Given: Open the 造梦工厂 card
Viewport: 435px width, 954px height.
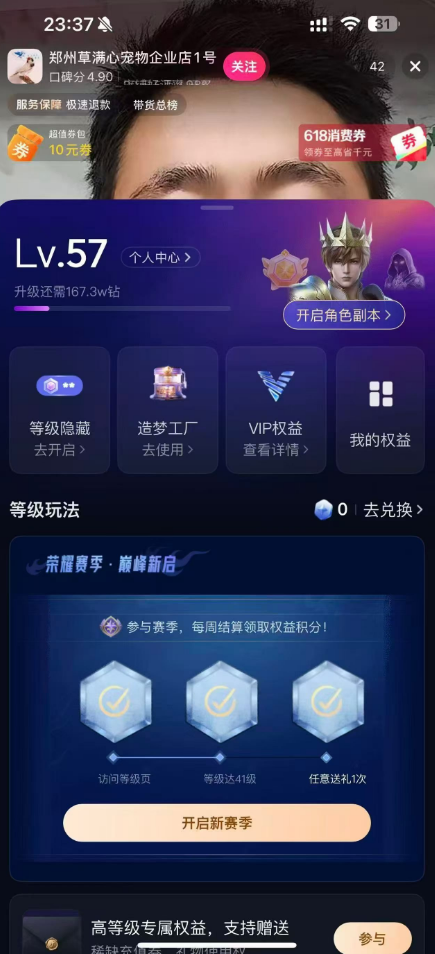Looking at the screenshot, I should coord(168,410).
